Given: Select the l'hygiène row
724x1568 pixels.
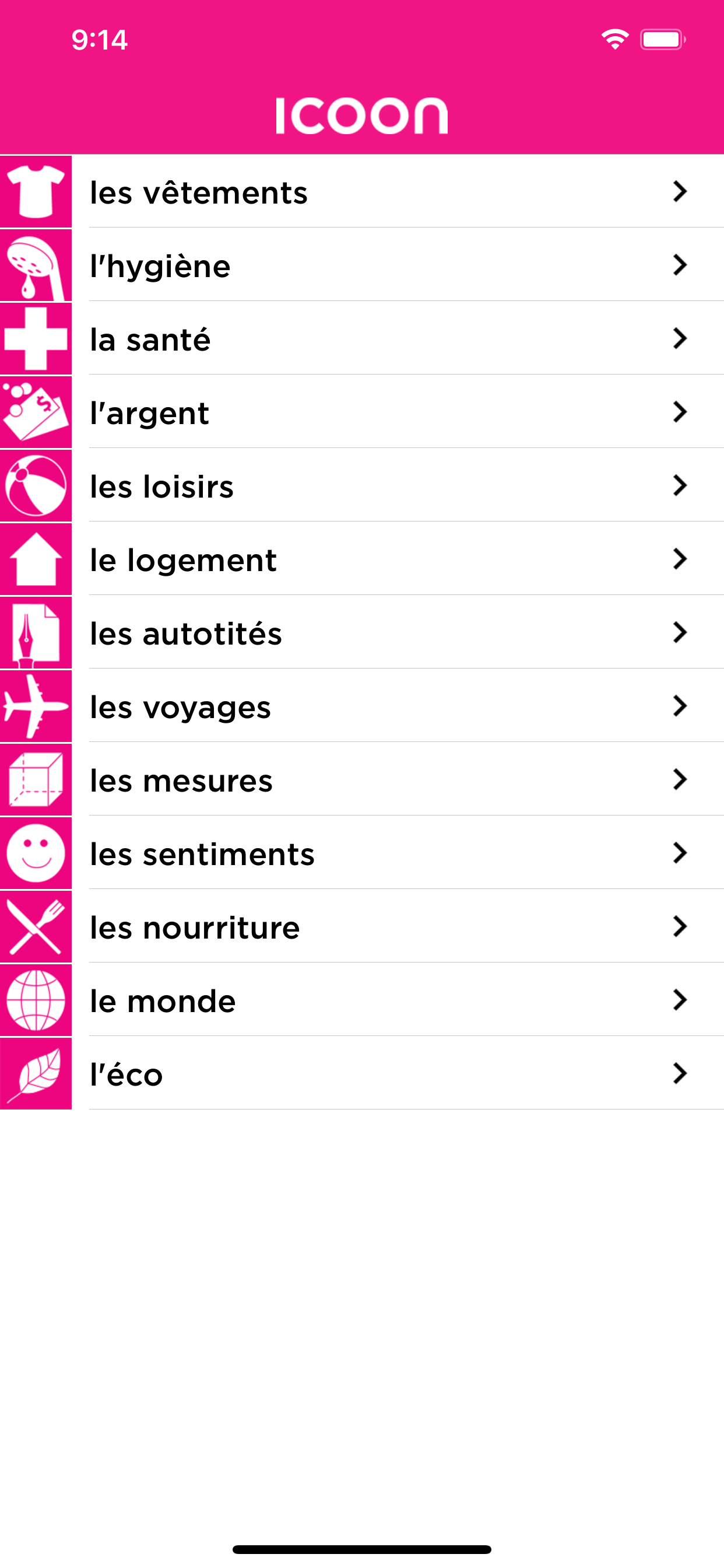Looking at the screenshot, I should click(362, 265).
